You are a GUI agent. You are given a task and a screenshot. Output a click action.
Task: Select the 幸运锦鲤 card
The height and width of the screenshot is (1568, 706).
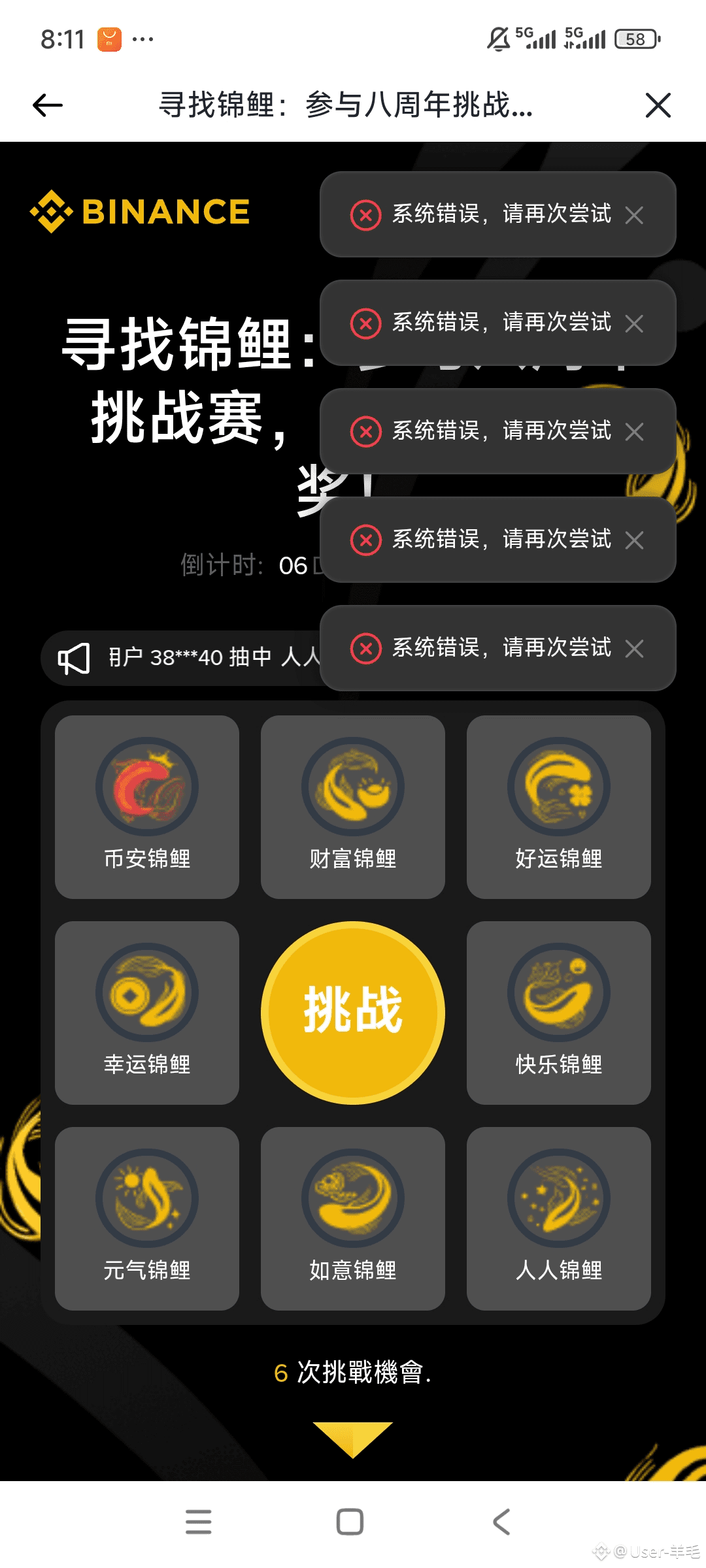[147, 1013]
